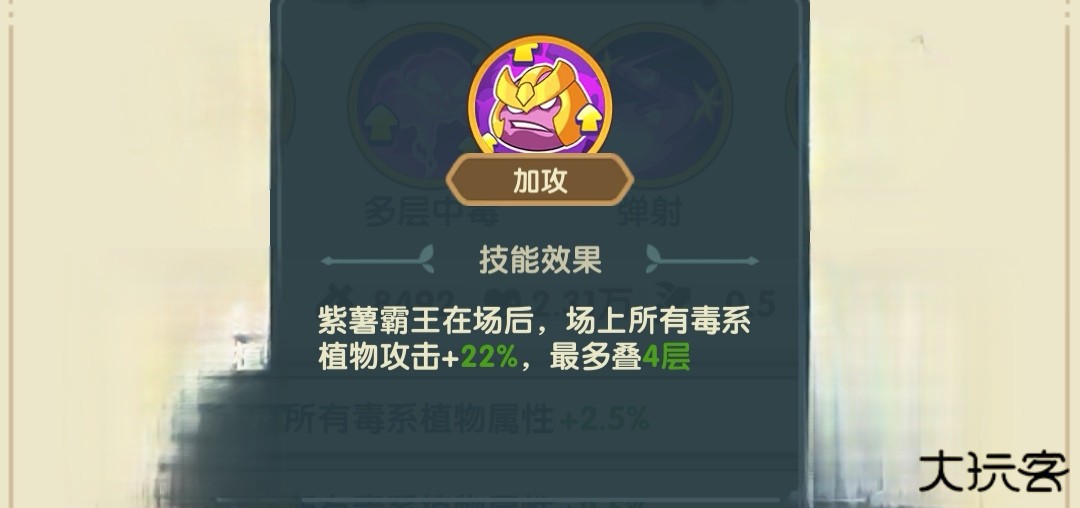The height and width of the screenshot is (508, 1080).
Task: Open the 弹射 skill icon
Action: tap(662, 105)
